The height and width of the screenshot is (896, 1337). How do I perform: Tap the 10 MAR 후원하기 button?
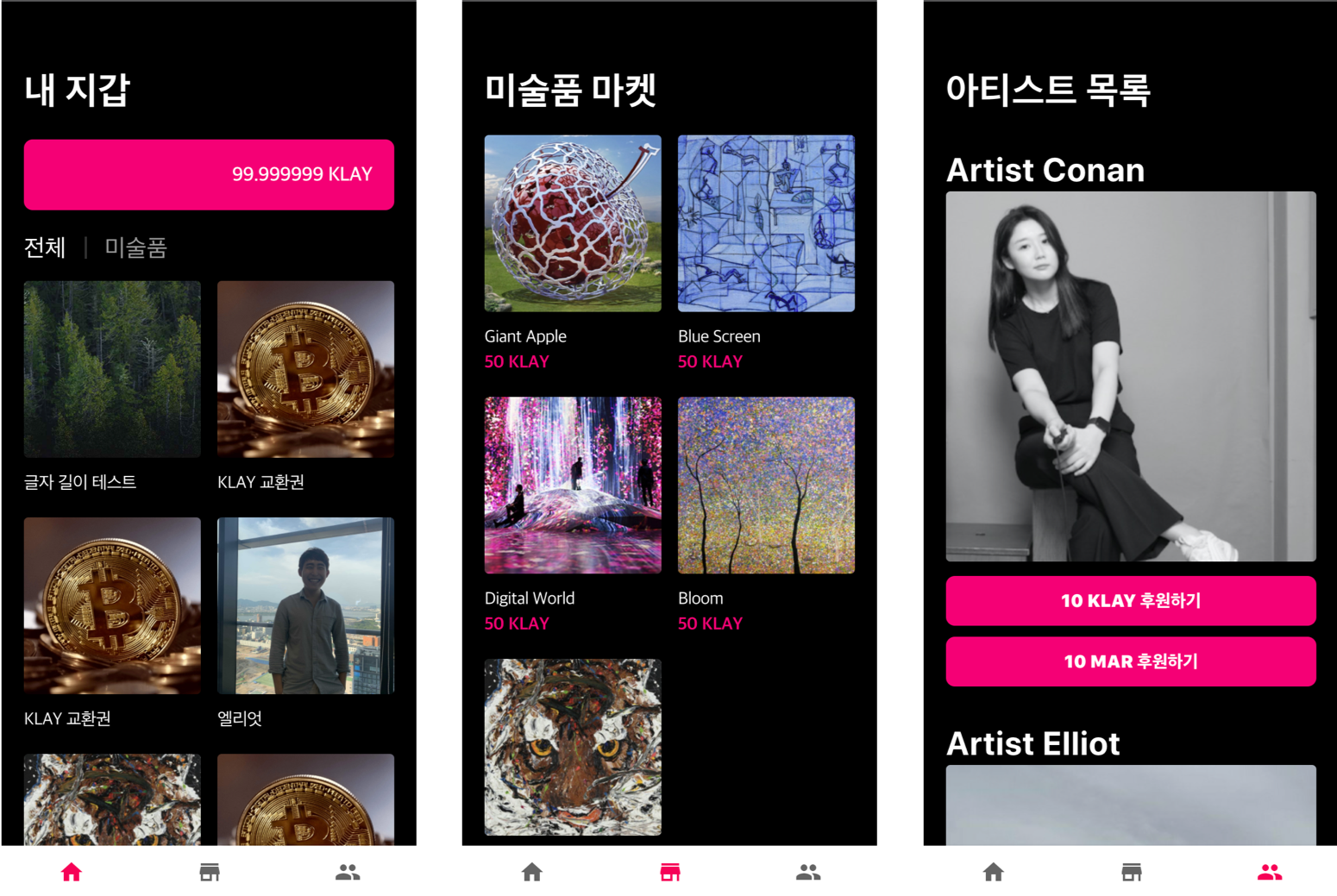tap(1131, 661)
